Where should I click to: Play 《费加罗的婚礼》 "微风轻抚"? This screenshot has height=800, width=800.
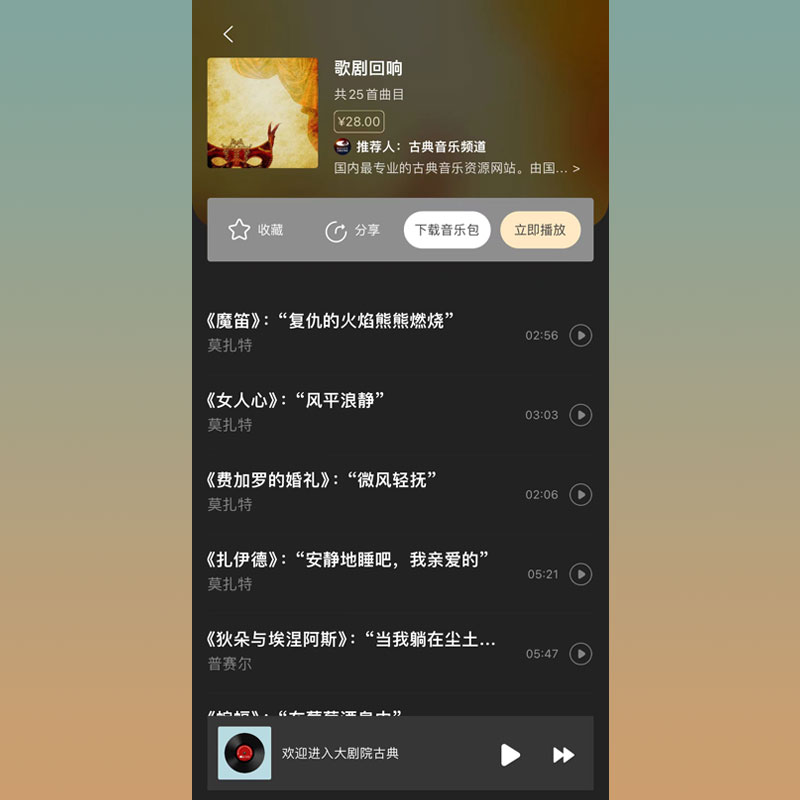click(x=580, y=495)
